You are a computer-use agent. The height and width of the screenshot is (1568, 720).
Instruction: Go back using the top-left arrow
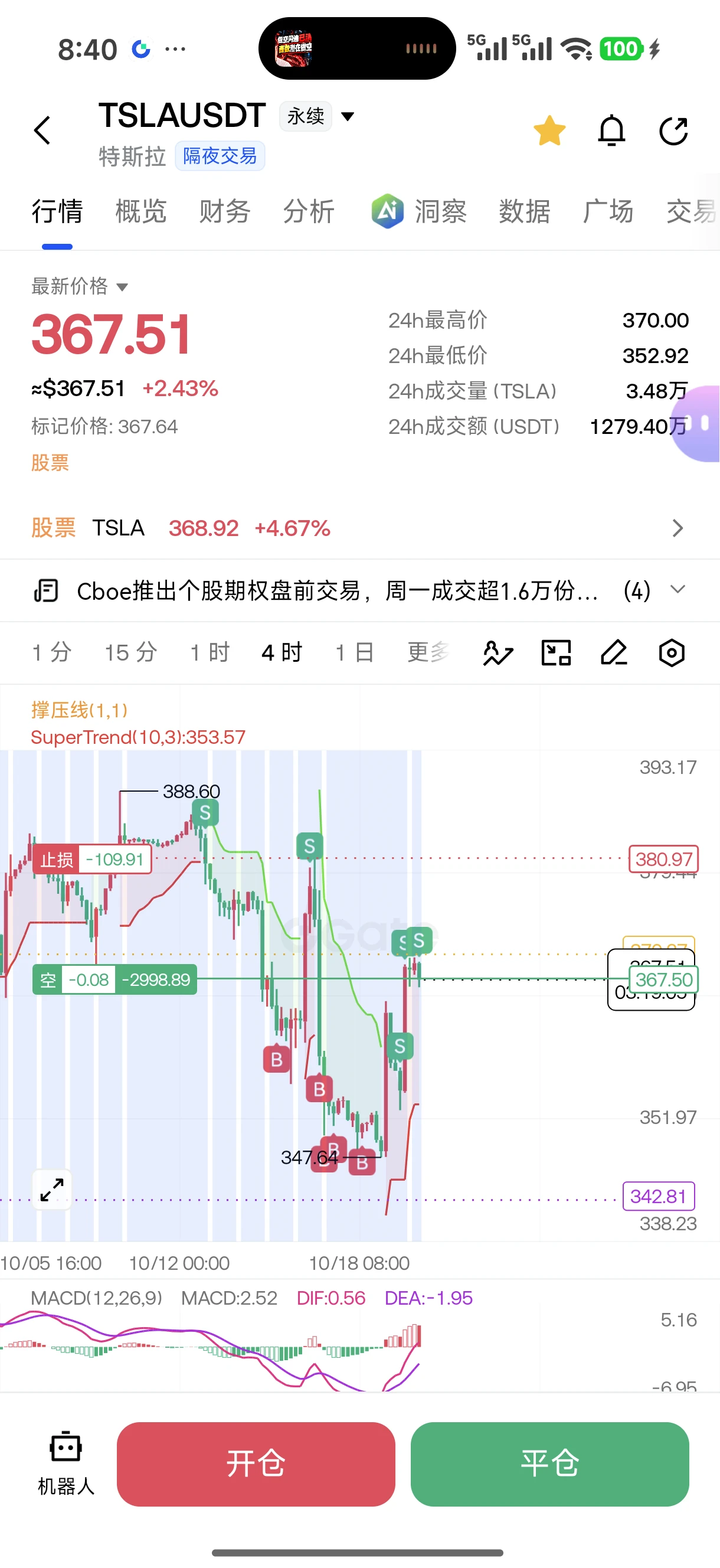(x=42, y=130)
